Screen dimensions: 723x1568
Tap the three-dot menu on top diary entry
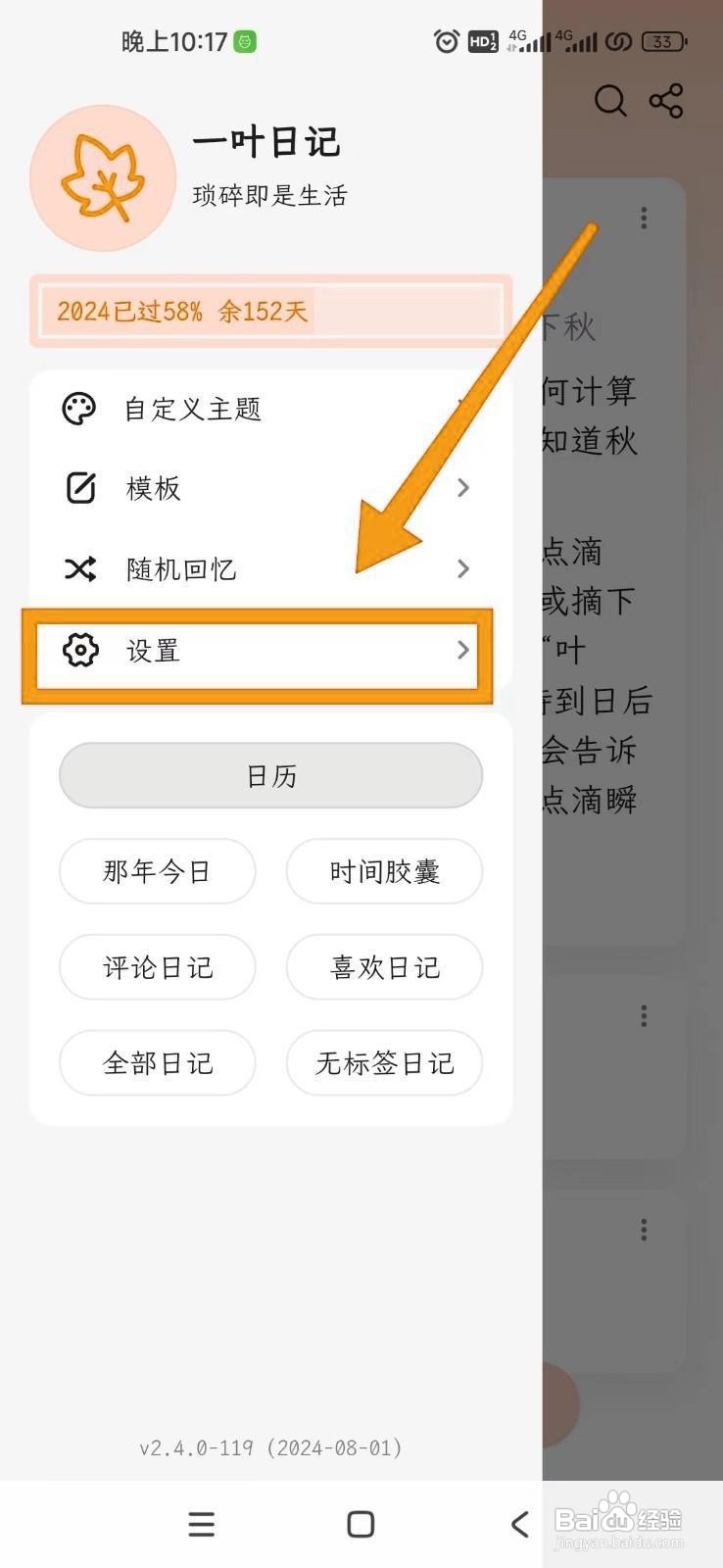(643, 219)
